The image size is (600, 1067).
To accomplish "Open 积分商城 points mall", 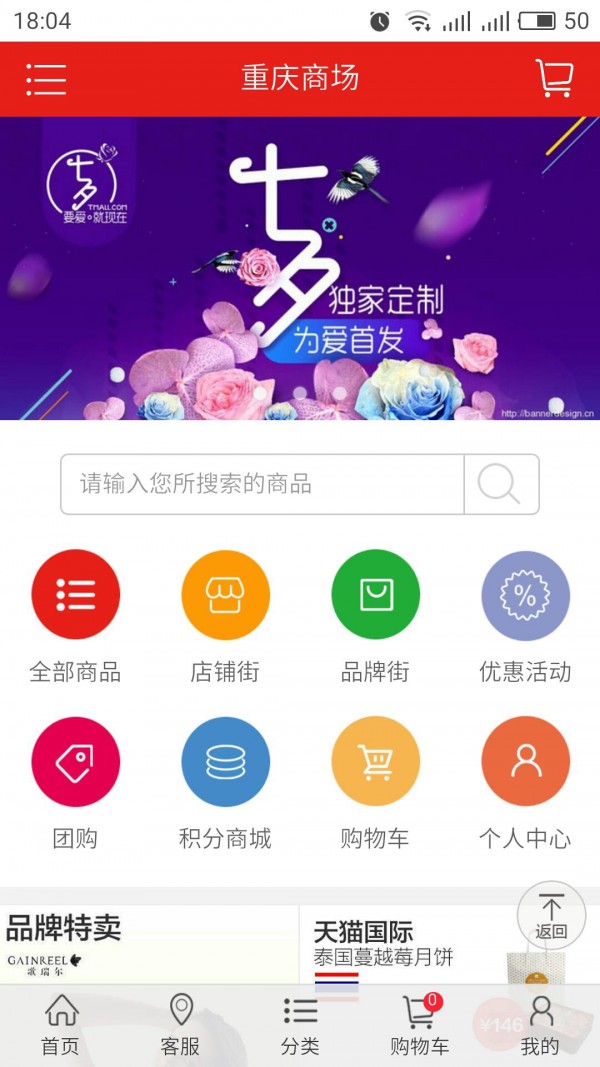I will point(225,762).
